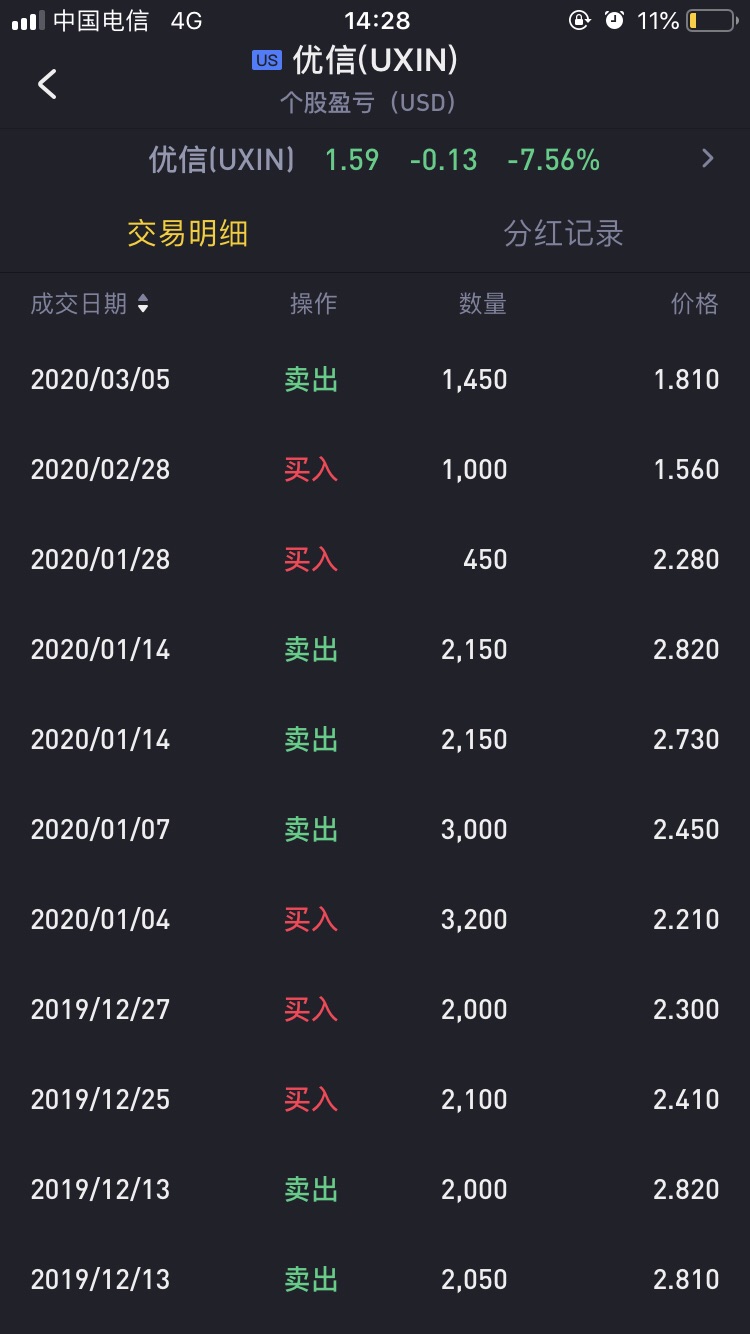This screenshot has width=750, height=1334.
Task: Sort by 成交日期 column header
Action: tap(90, 304)
